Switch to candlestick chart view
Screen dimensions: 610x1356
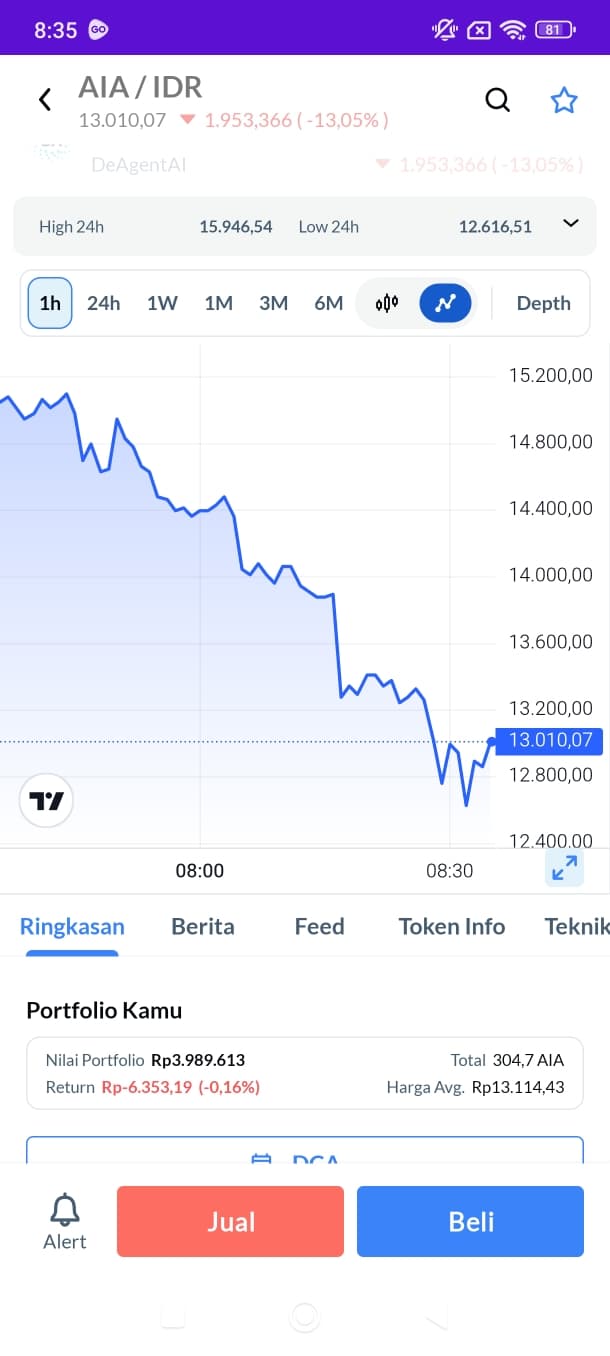click(387, 303)
